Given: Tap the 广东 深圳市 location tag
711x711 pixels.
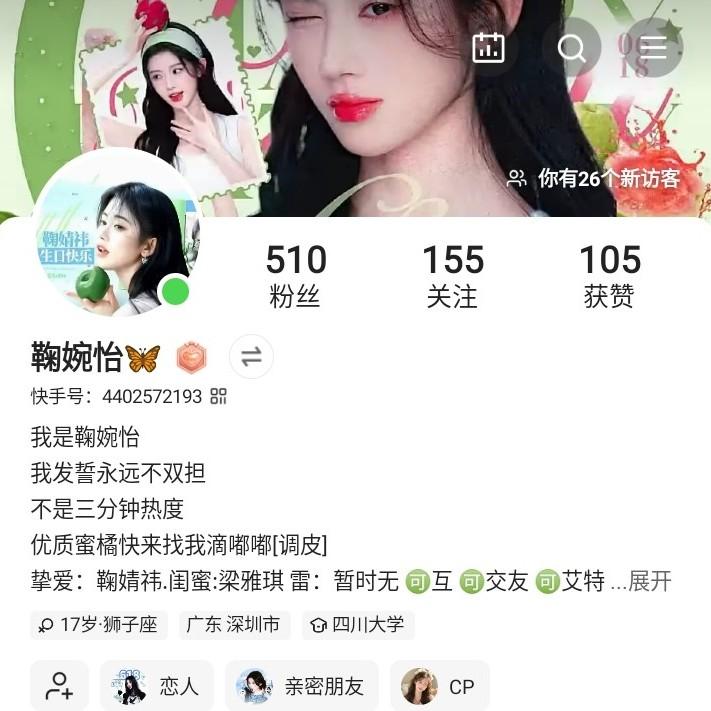Looking at the screenshot, I should pos(234,625).
